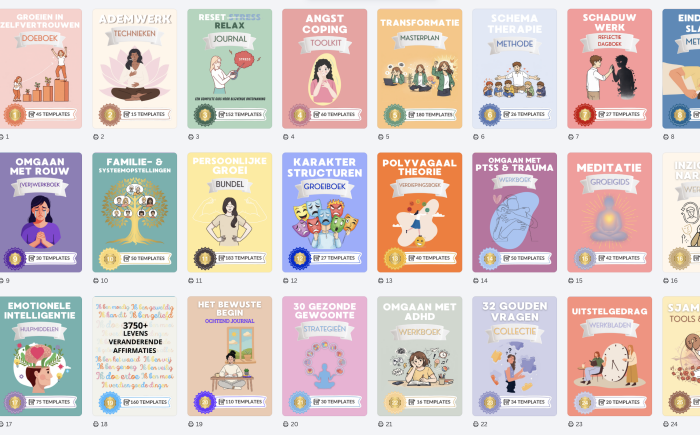Open the Transformatie Masterplan page
700x435 pixels.
[x=419, y=68]
